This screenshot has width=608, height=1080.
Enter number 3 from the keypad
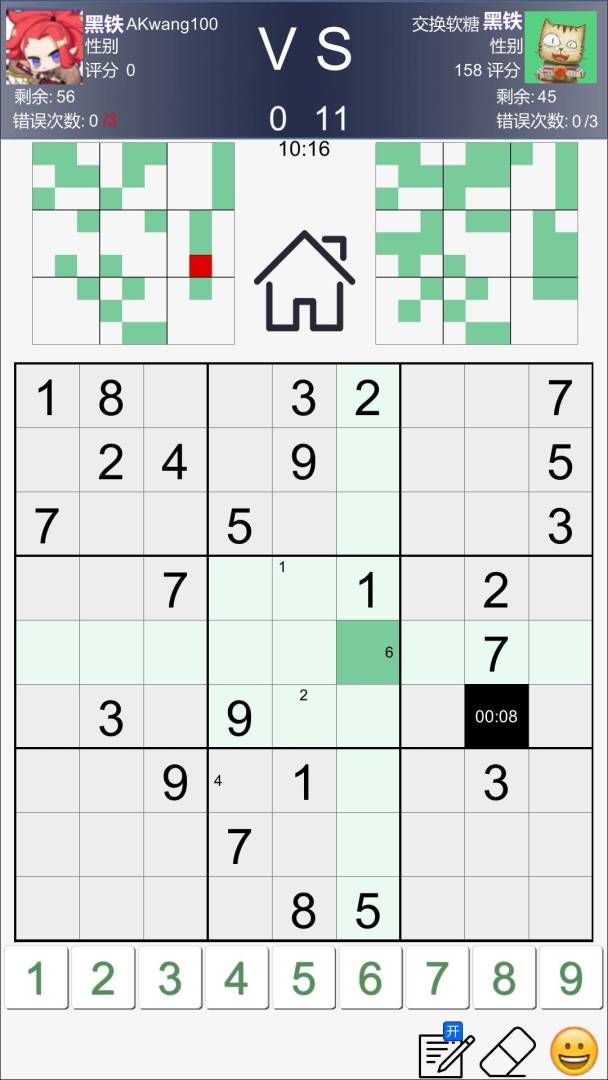coord(169,977)
